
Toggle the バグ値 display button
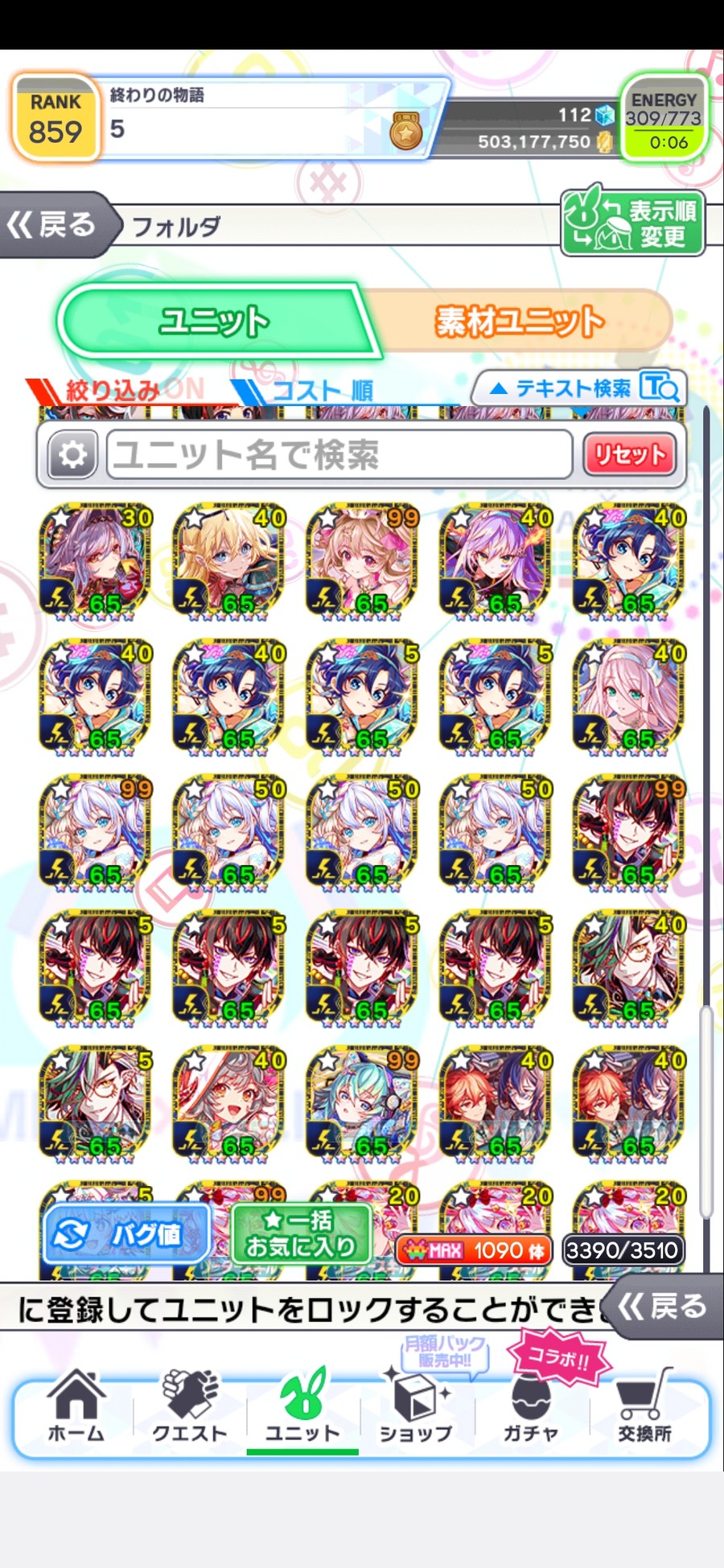[127, 1234]
